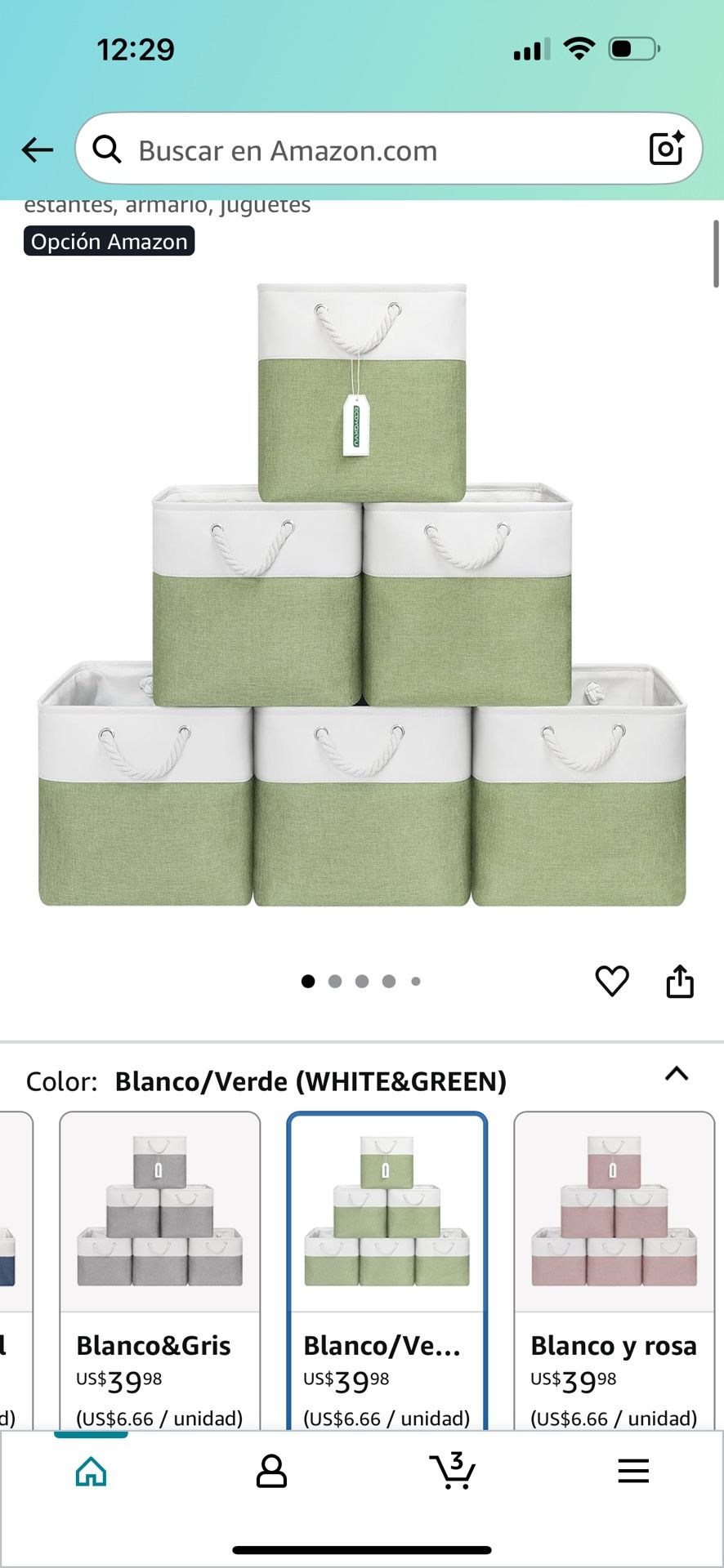This screenshot has width=724, height=1568.
Task: Open the hamburger menu tab
Action: 633,1472
